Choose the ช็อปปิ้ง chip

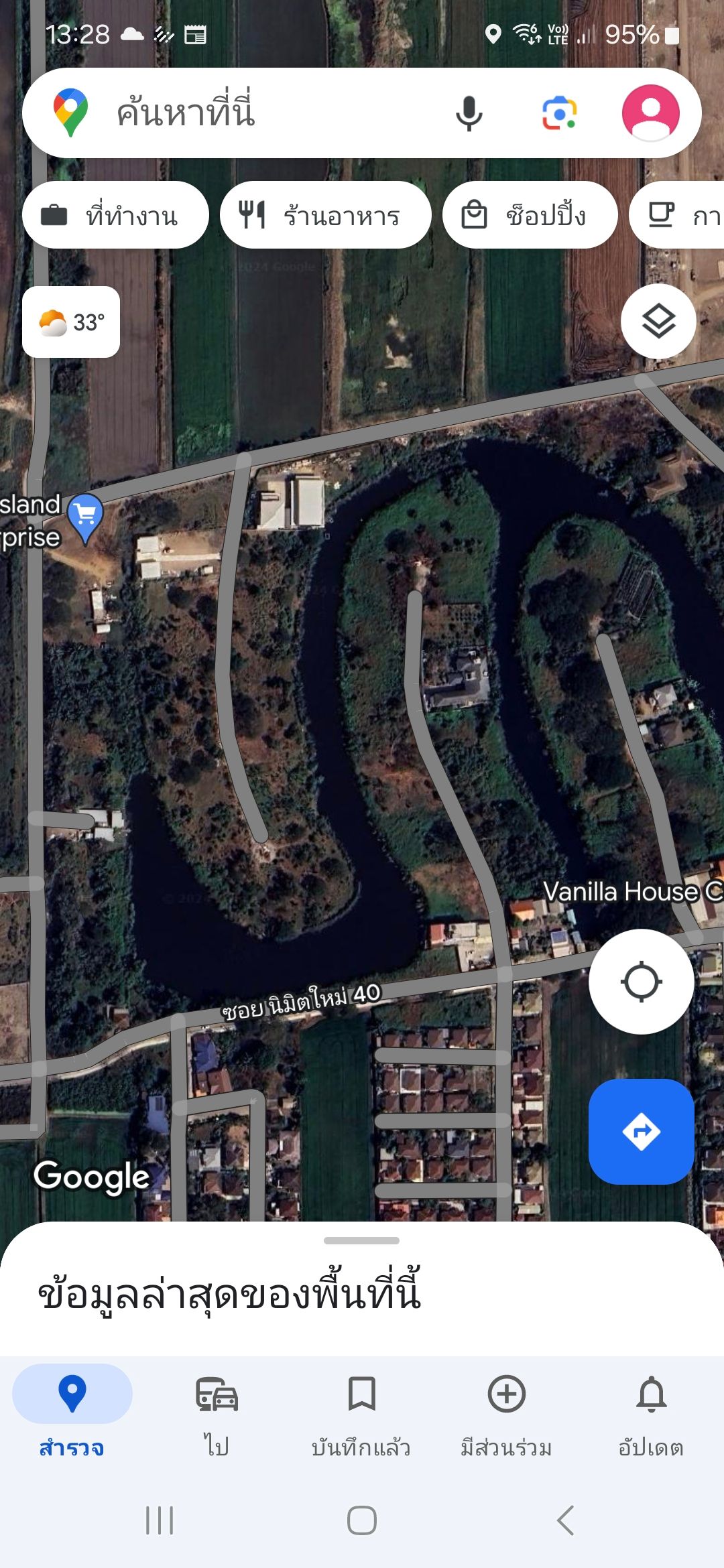530,215
